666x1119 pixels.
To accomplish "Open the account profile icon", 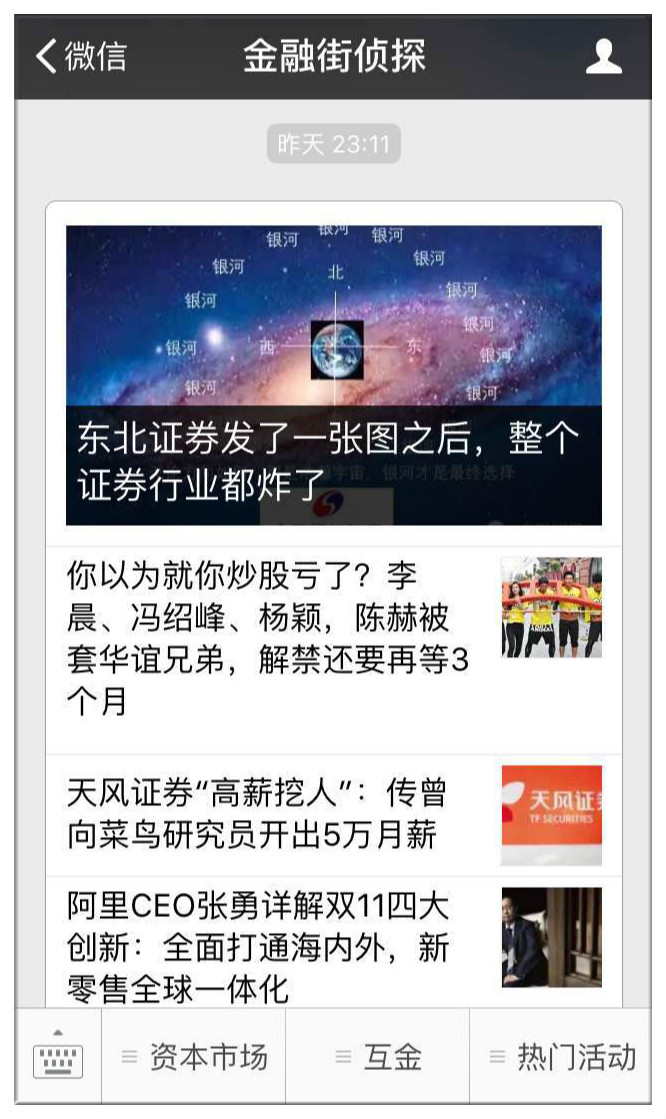I will pos(603,57).
